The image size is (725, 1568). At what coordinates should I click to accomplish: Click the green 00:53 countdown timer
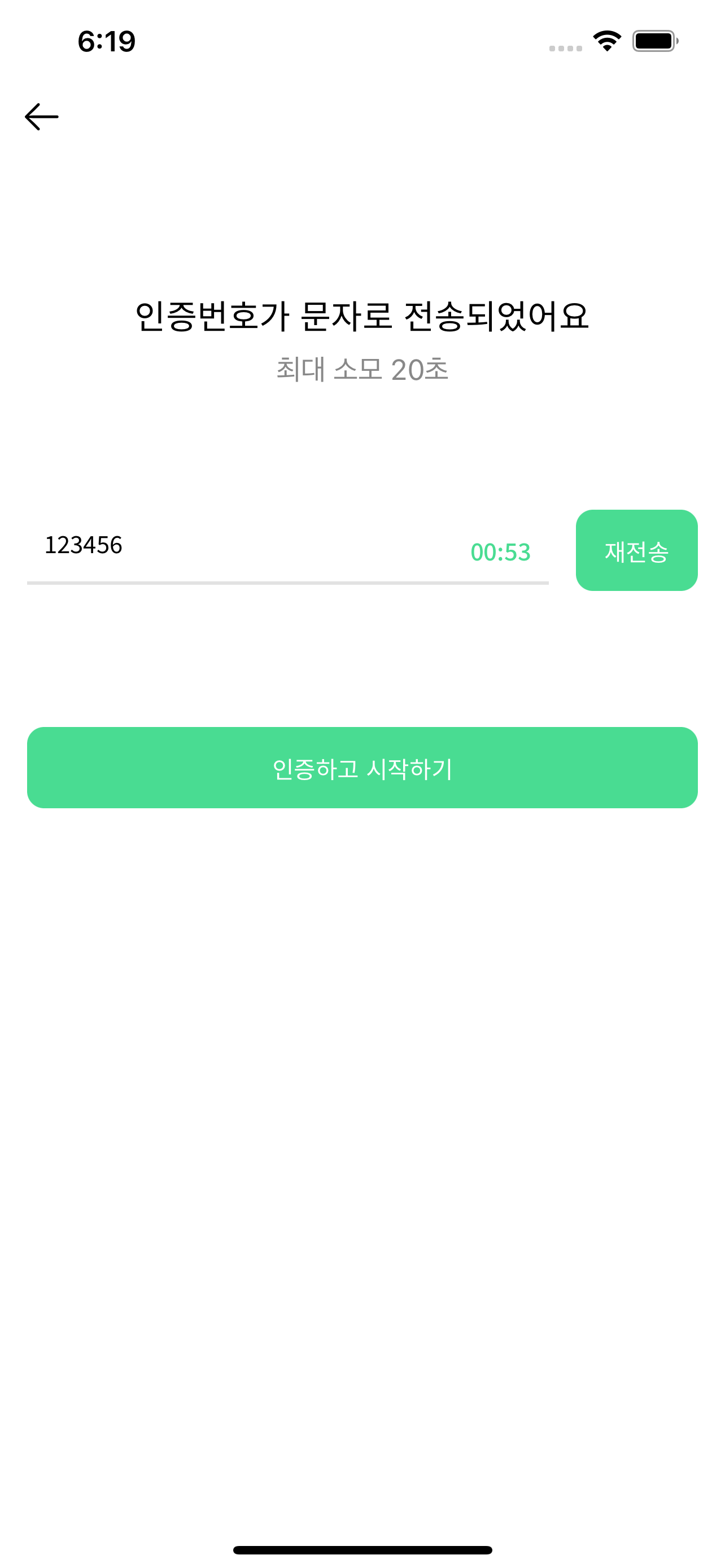(500, 553)
